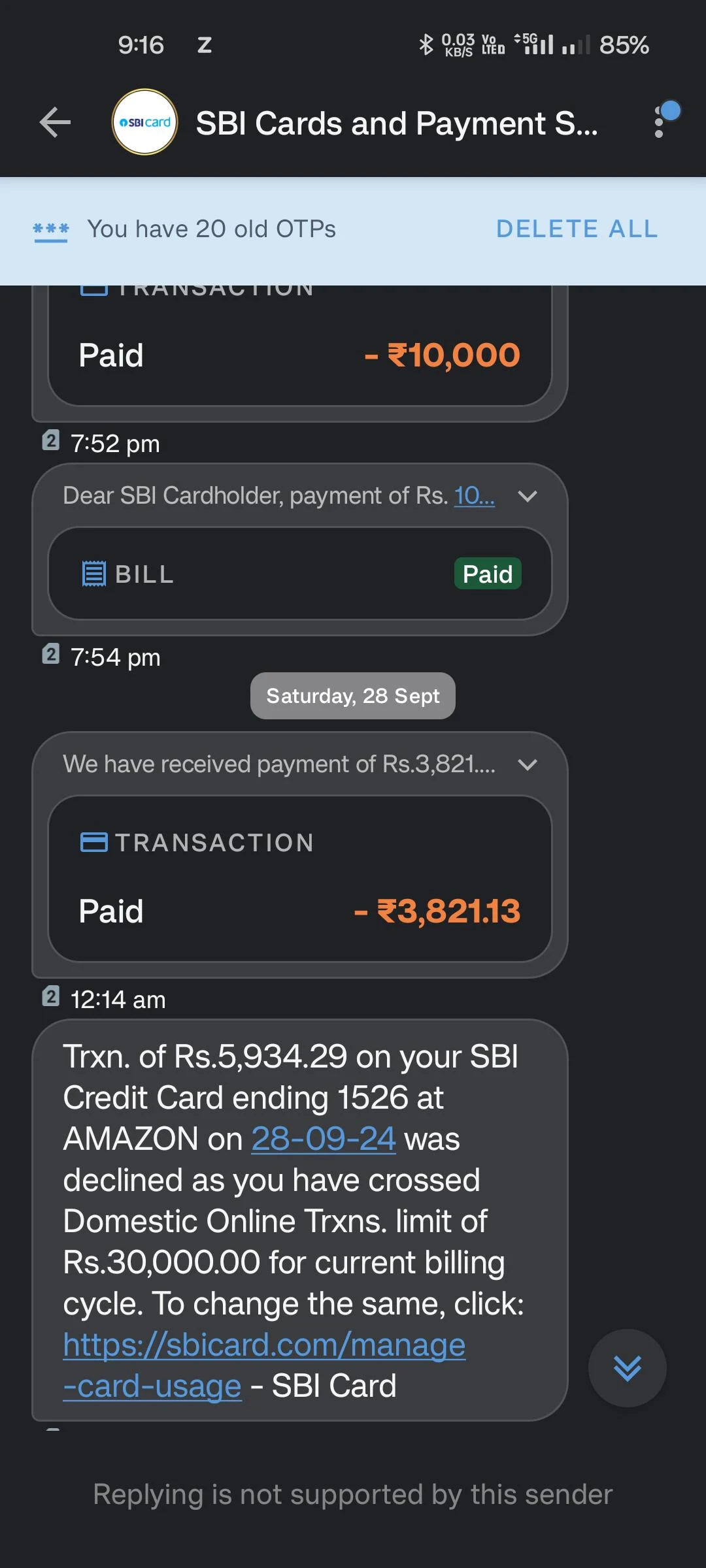Open the SBI Card contact avatar
The width and height of the screenshot is (706, 1568).
[144, 123]
